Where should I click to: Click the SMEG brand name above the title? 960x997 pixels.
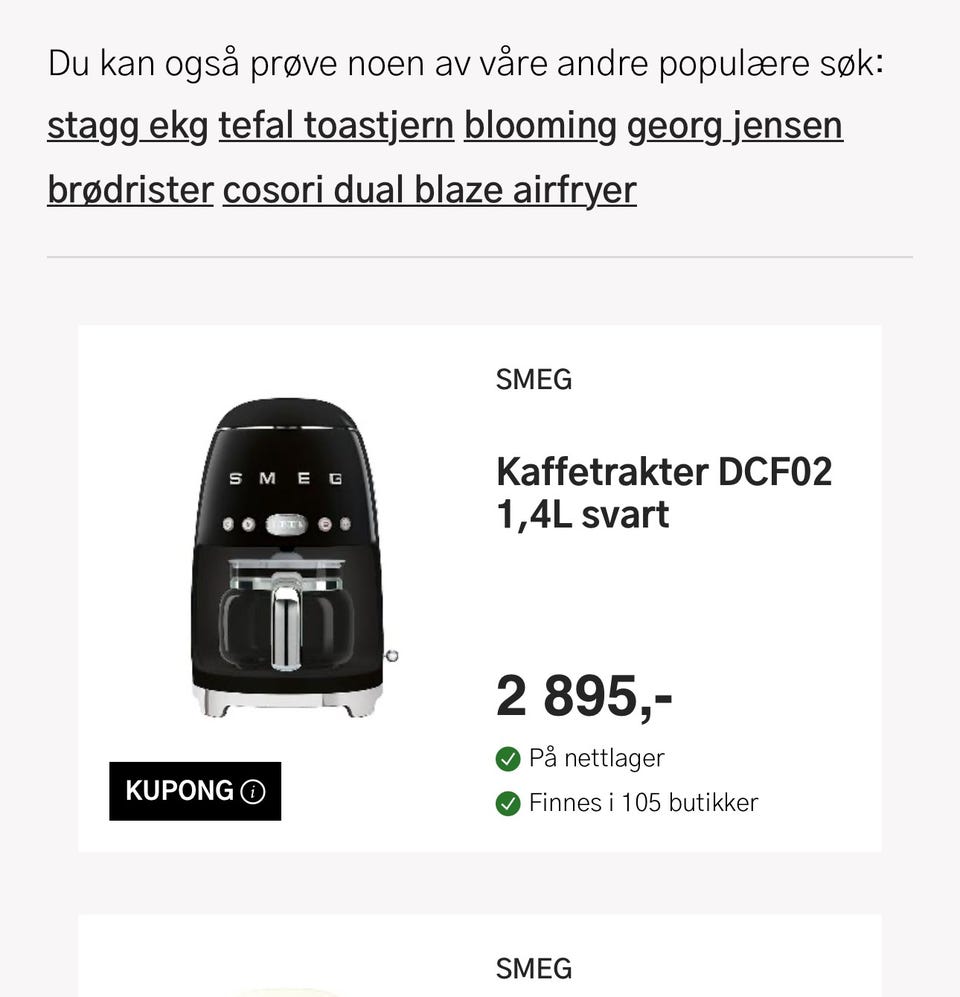click(x=533, y=380)
